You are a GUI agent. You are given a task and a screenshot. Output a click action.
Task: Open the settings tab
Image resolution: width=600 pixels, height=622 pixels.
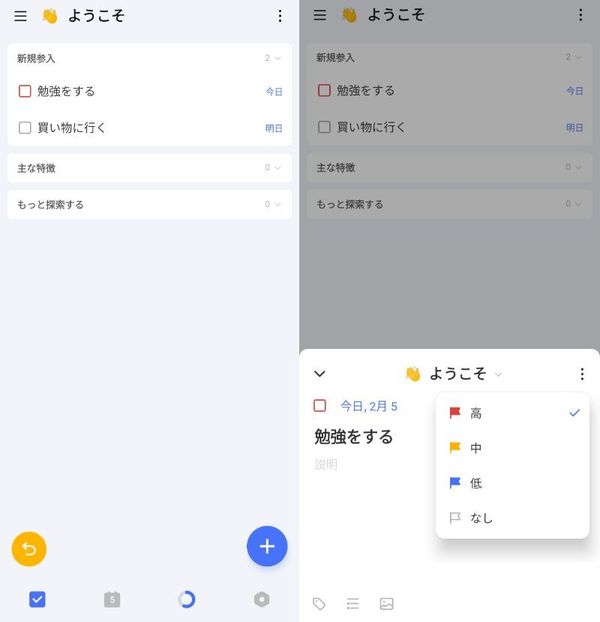point(262,599)
